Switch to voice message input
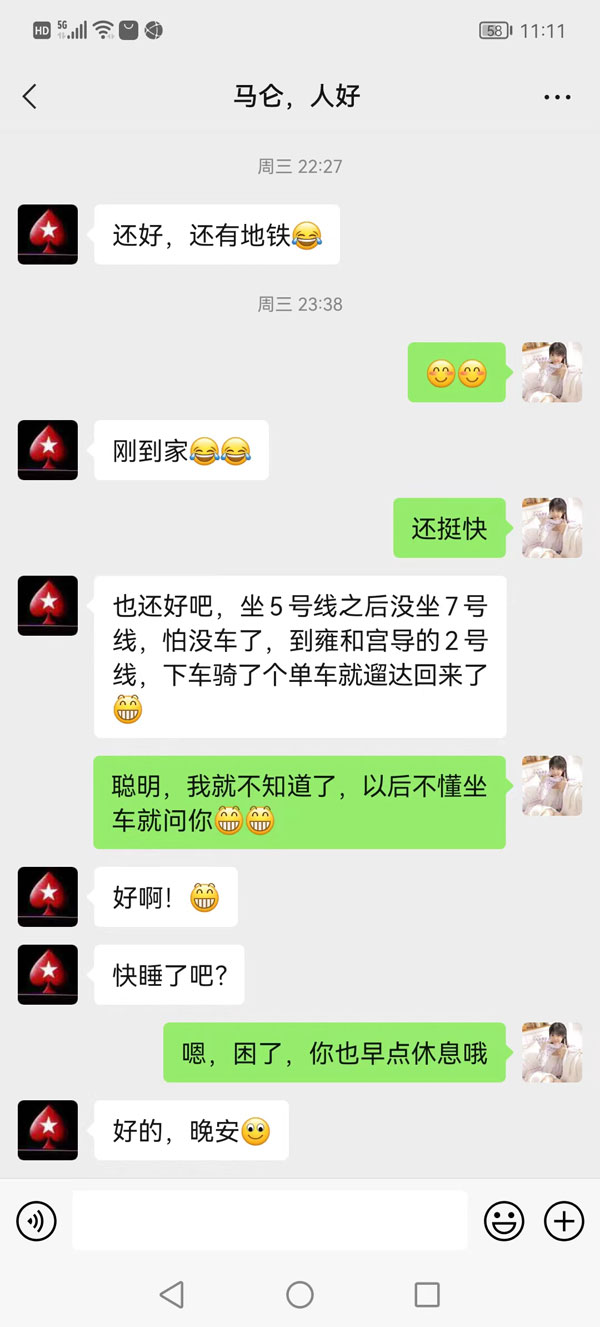 (x=37, y=1220)
